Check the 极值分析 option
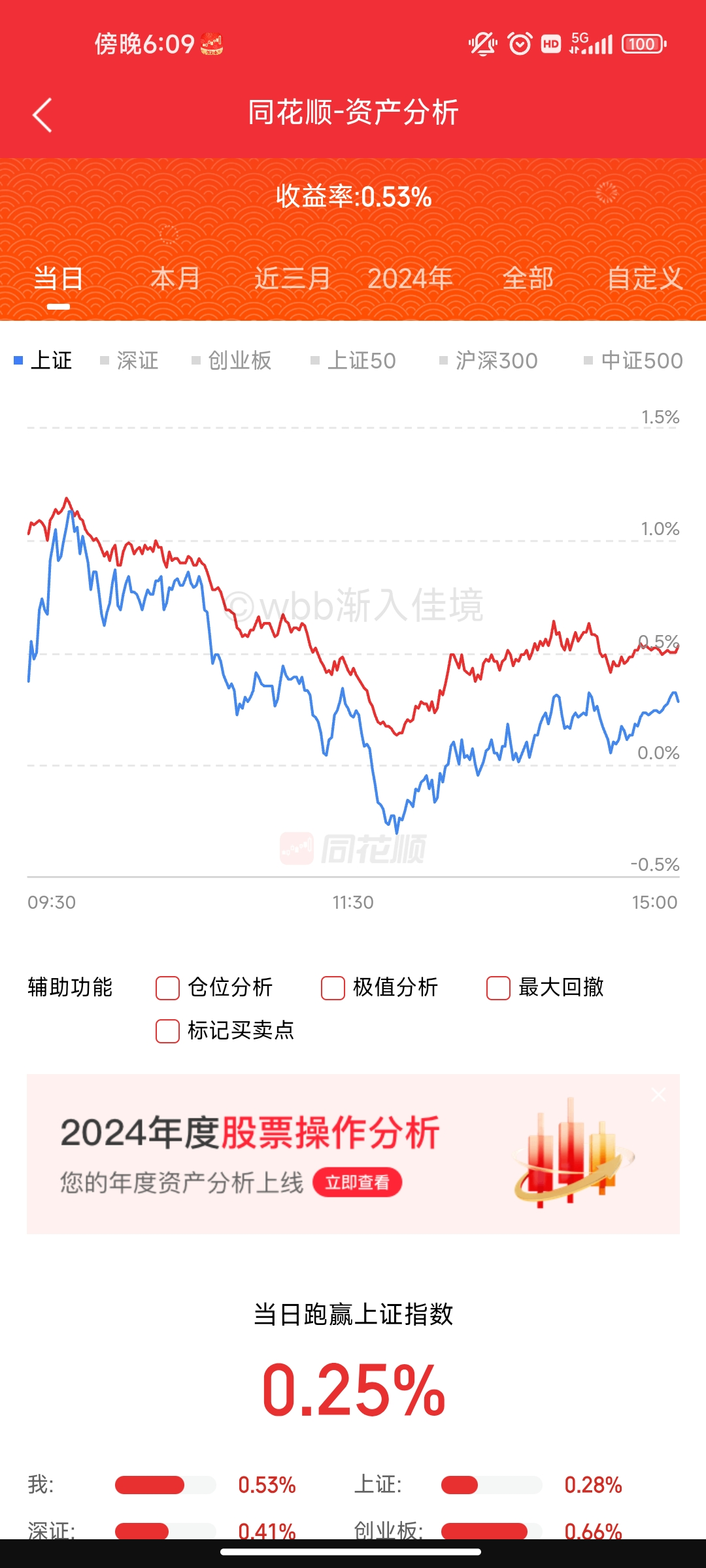The image size is (706, 1568). (x=333, y=988)
